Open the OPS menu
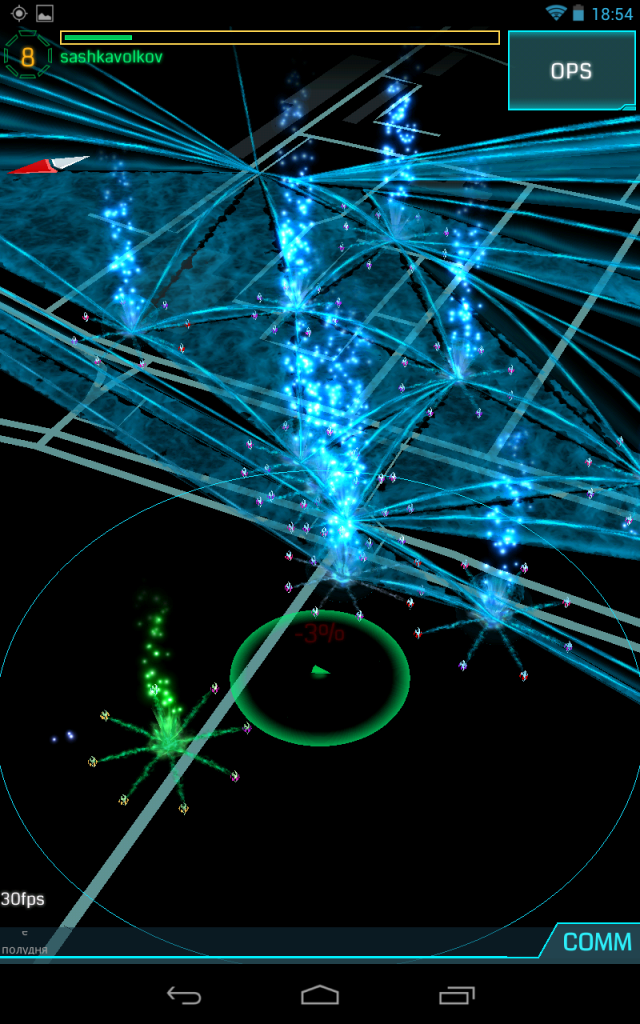 tap(571, 71)
